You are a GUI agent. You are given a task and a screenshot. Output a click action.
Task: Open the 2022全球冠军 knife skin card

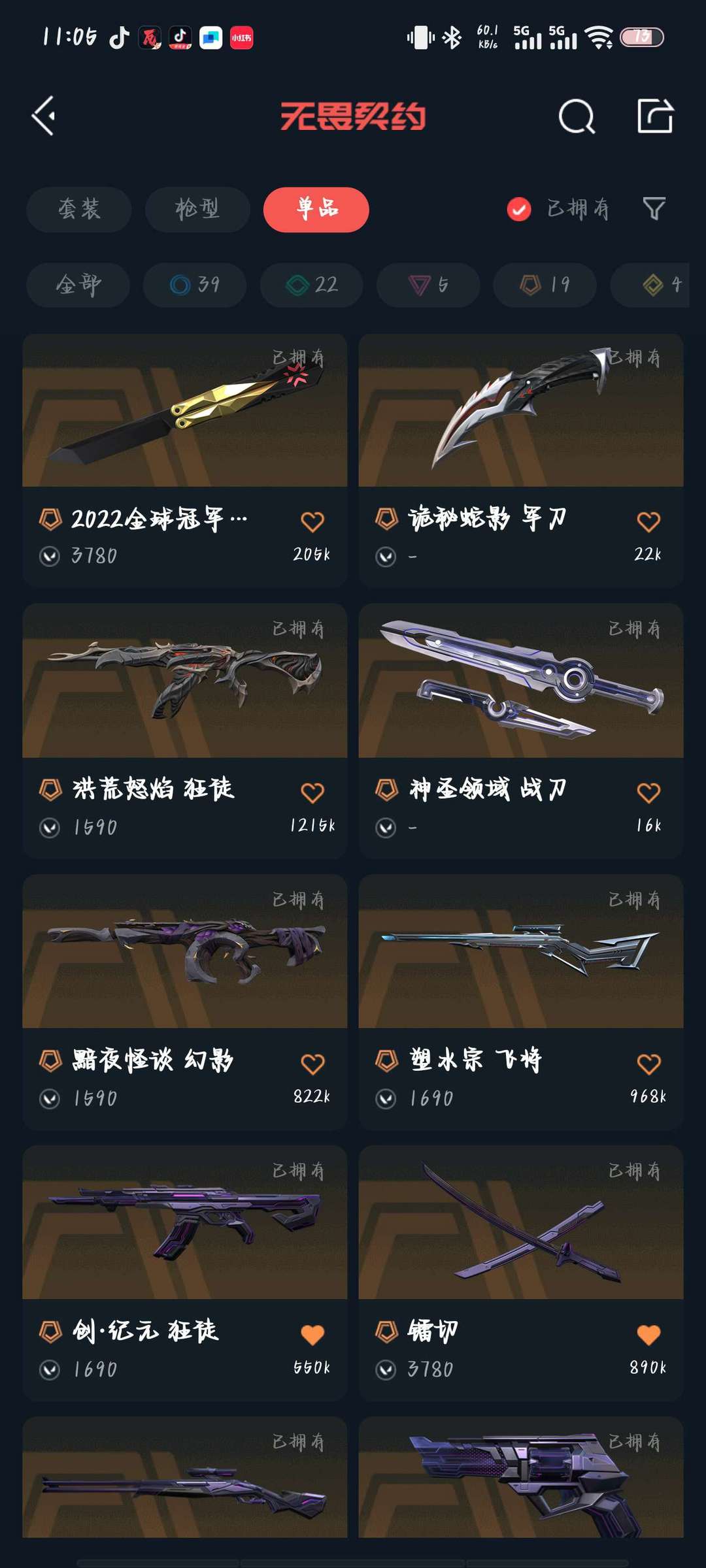[x=185, y=460]
